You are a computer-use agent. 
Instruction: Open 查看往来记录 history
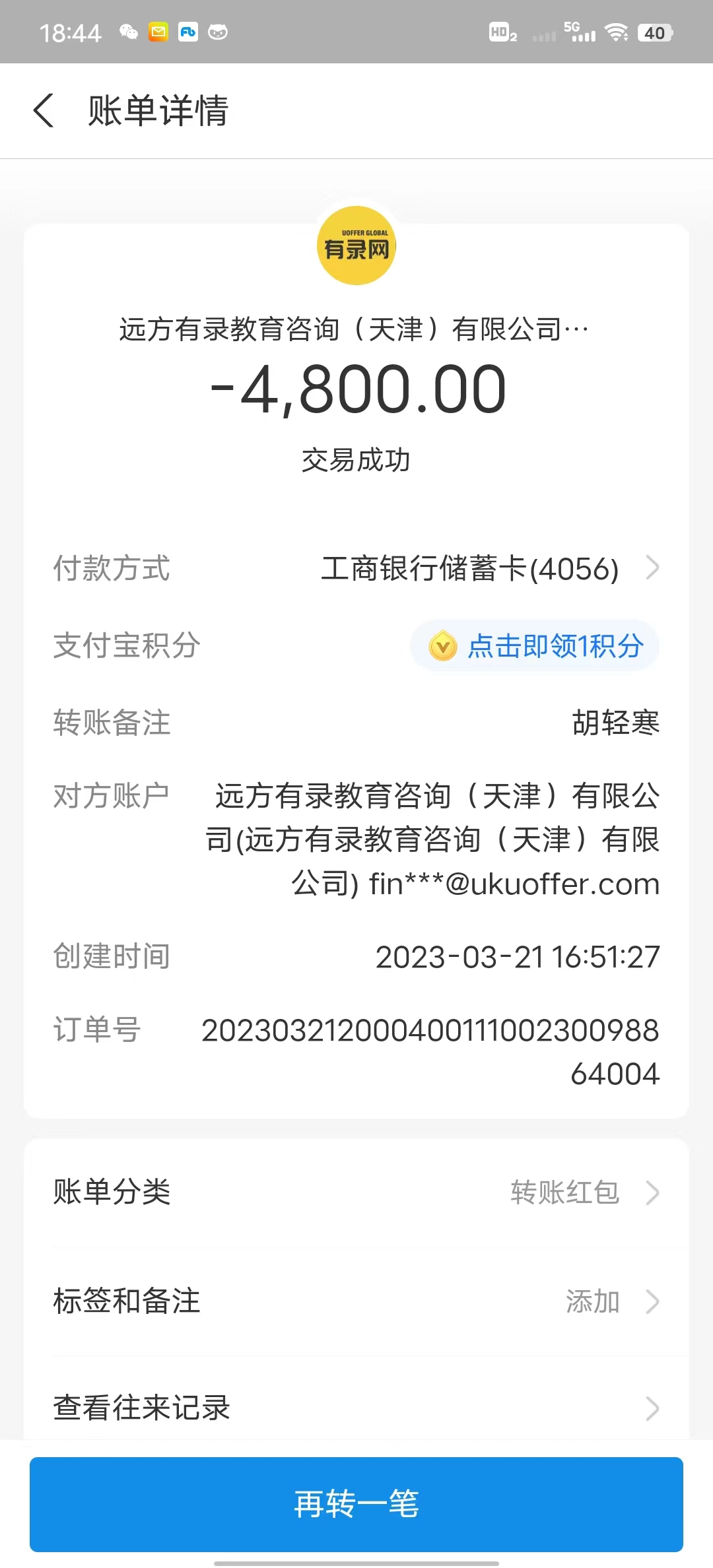tap(356, 1408)
